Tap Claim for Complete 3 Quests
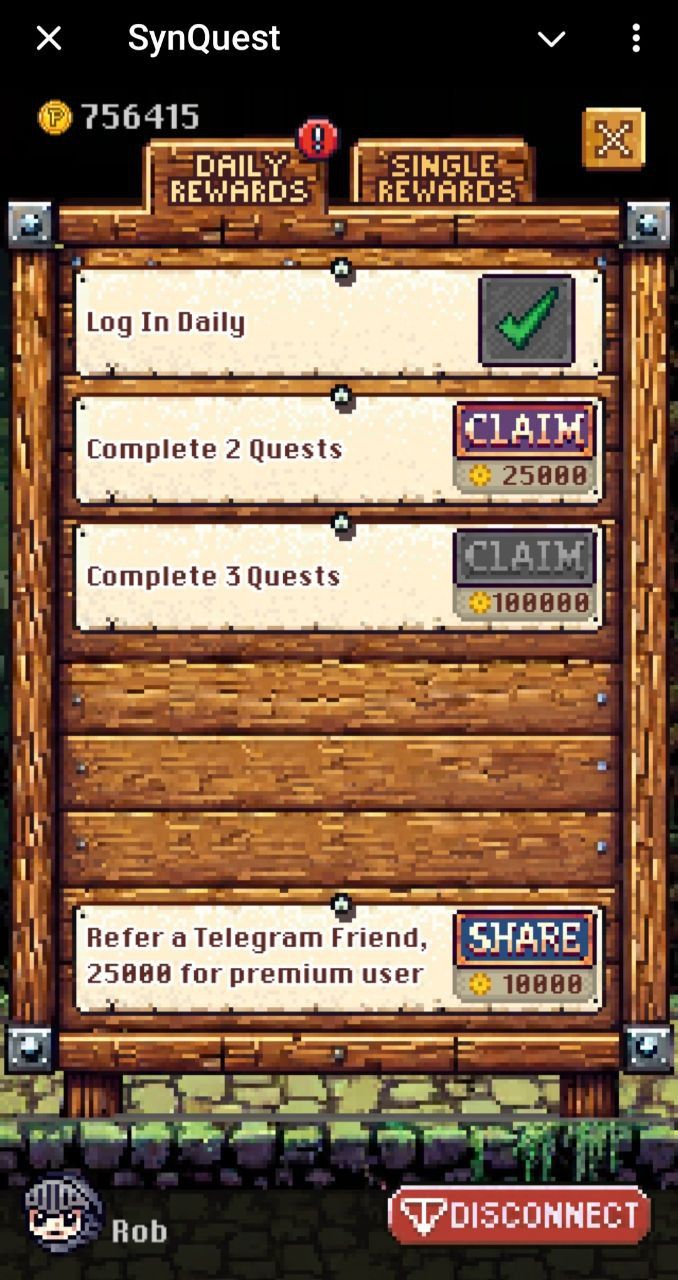 tap(525, 558)
